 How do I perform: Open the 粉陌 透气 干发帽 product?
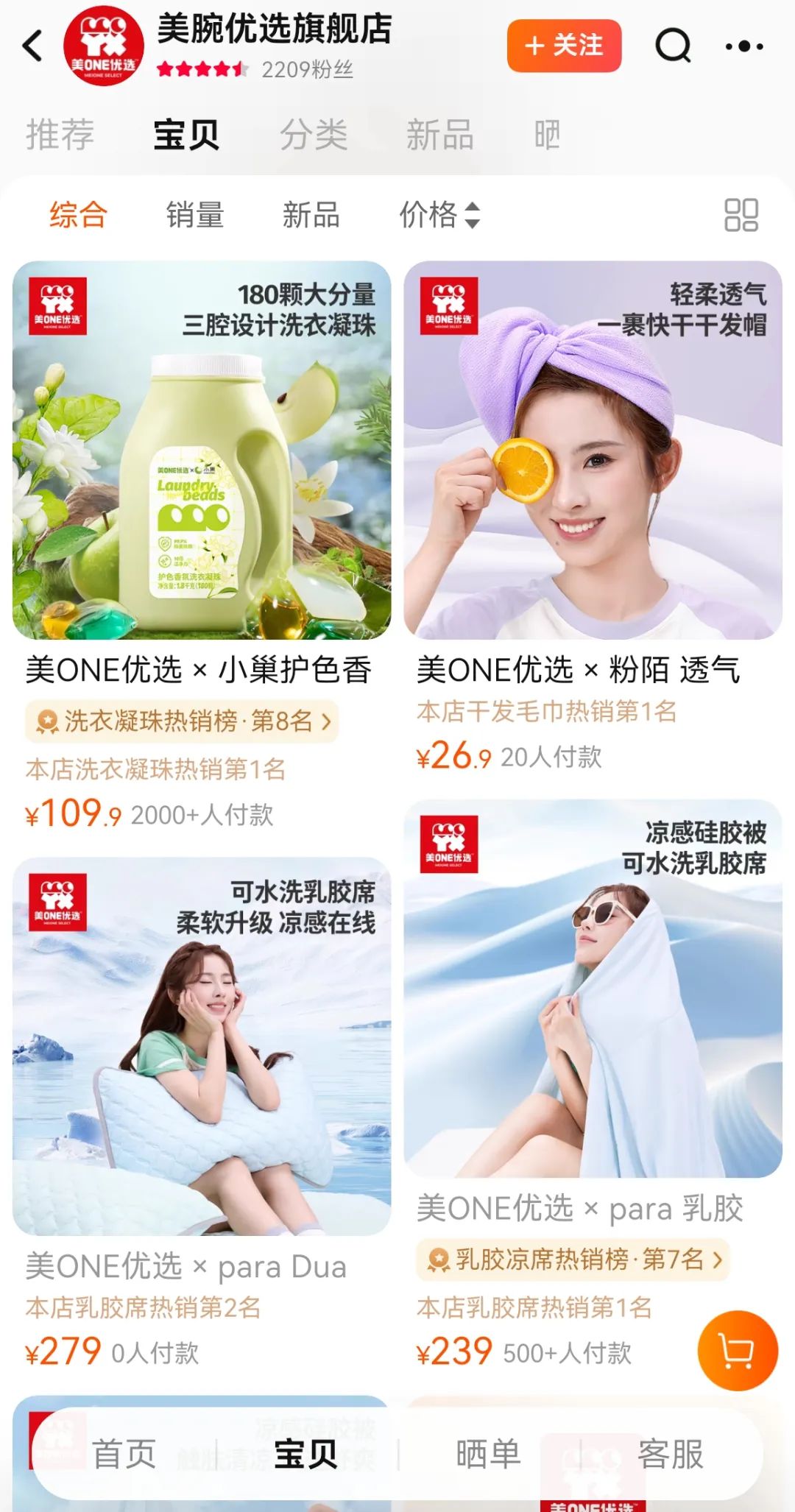tap(593, 451)
